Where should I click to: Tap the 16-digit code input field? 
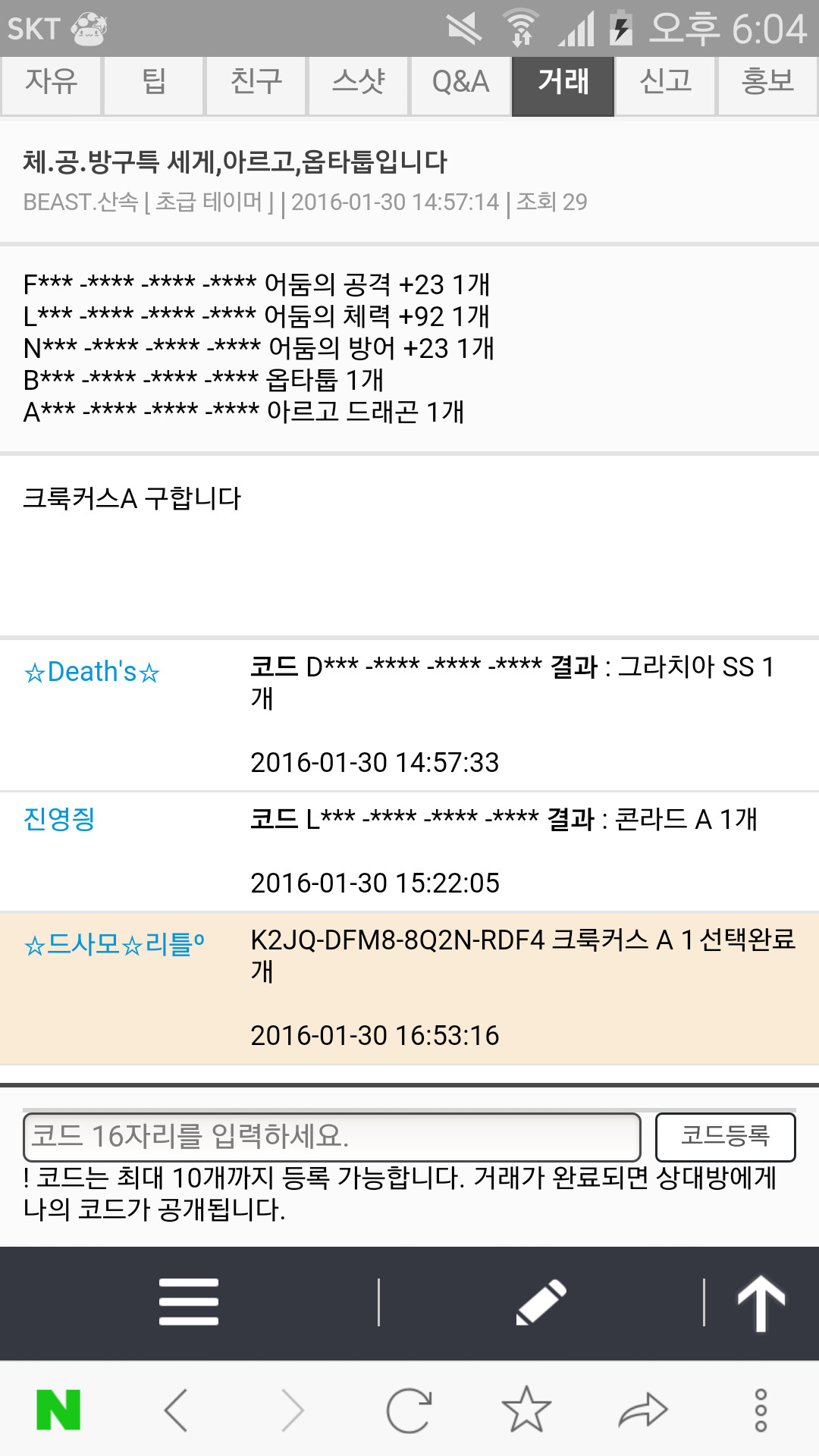(332, 1137)
